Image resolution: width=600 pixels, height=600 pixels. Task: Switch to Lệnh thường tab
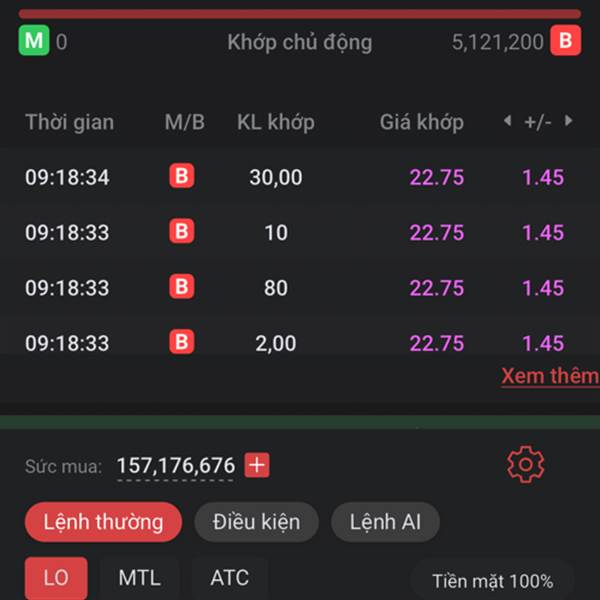pos(104,522)
